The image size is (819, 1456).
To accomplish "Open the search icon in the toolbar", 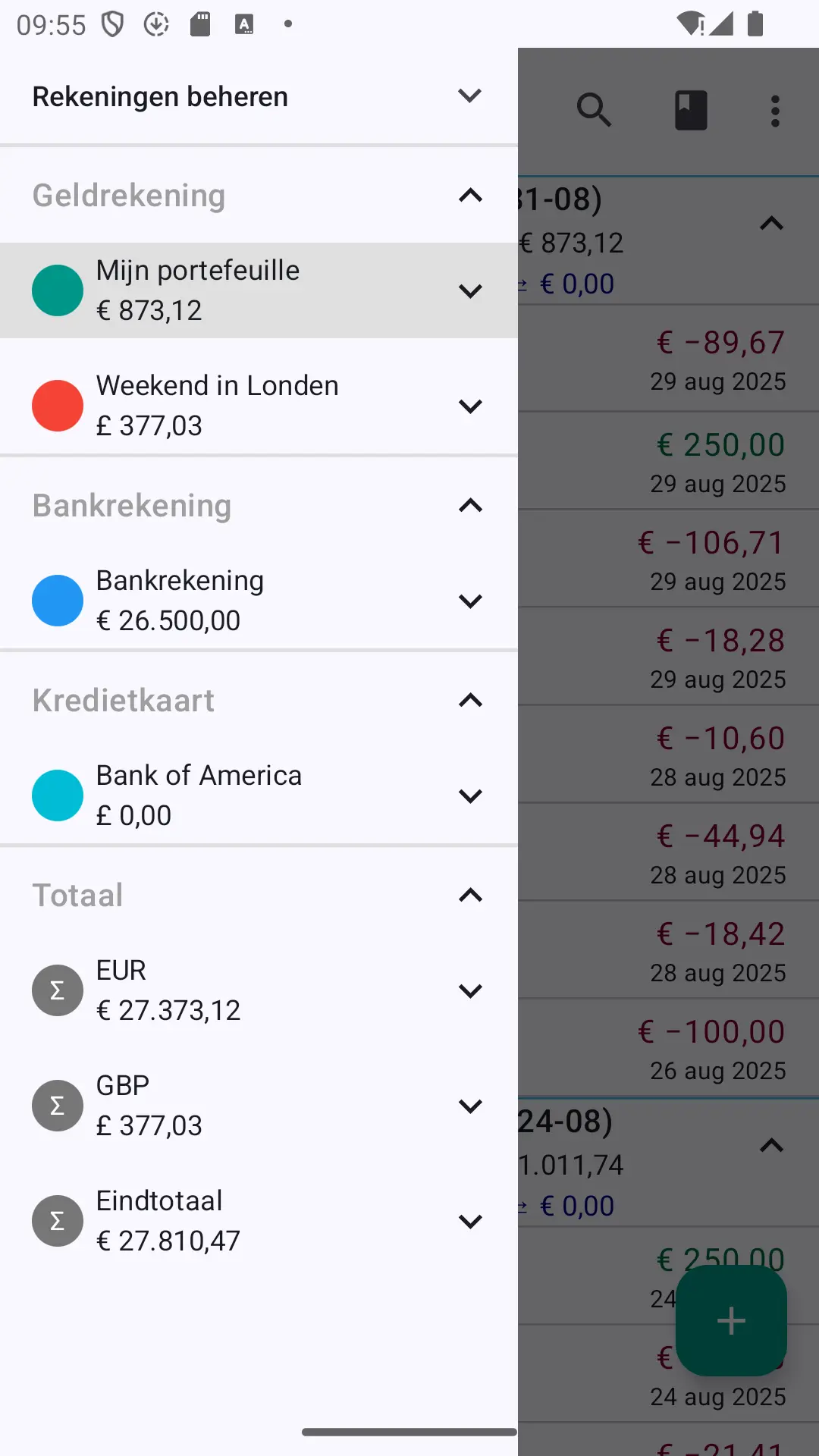I will point(594,111).
